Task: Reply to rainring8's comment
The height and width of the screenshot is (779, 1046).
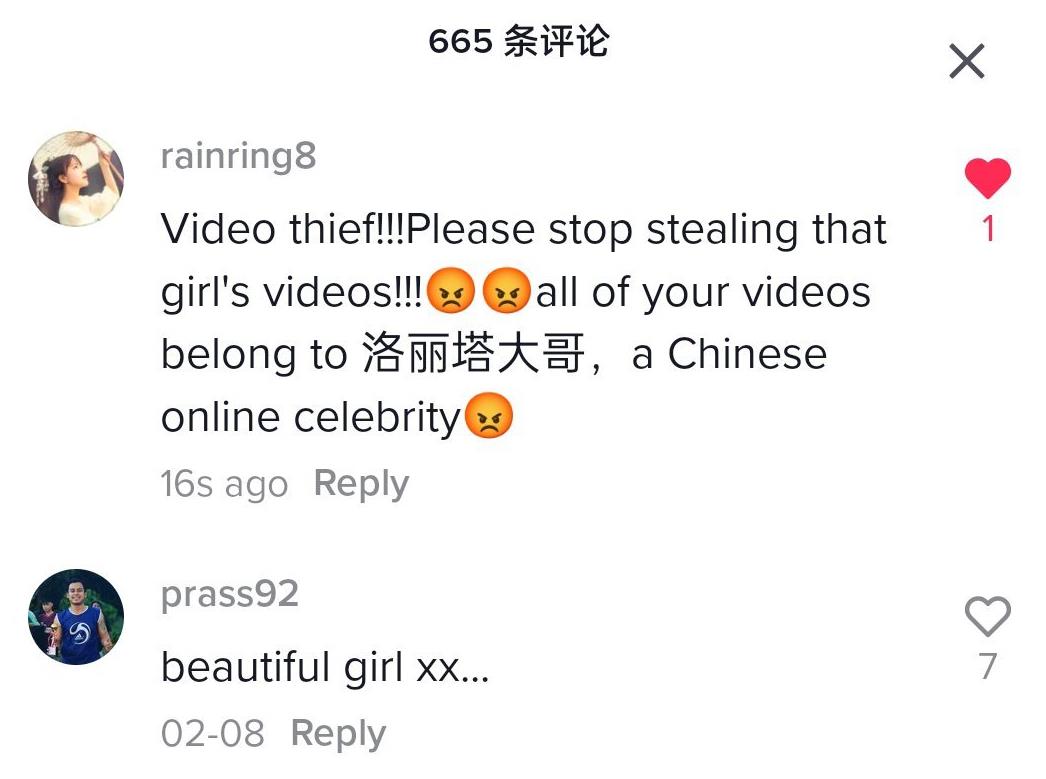Action: [361, 484]
